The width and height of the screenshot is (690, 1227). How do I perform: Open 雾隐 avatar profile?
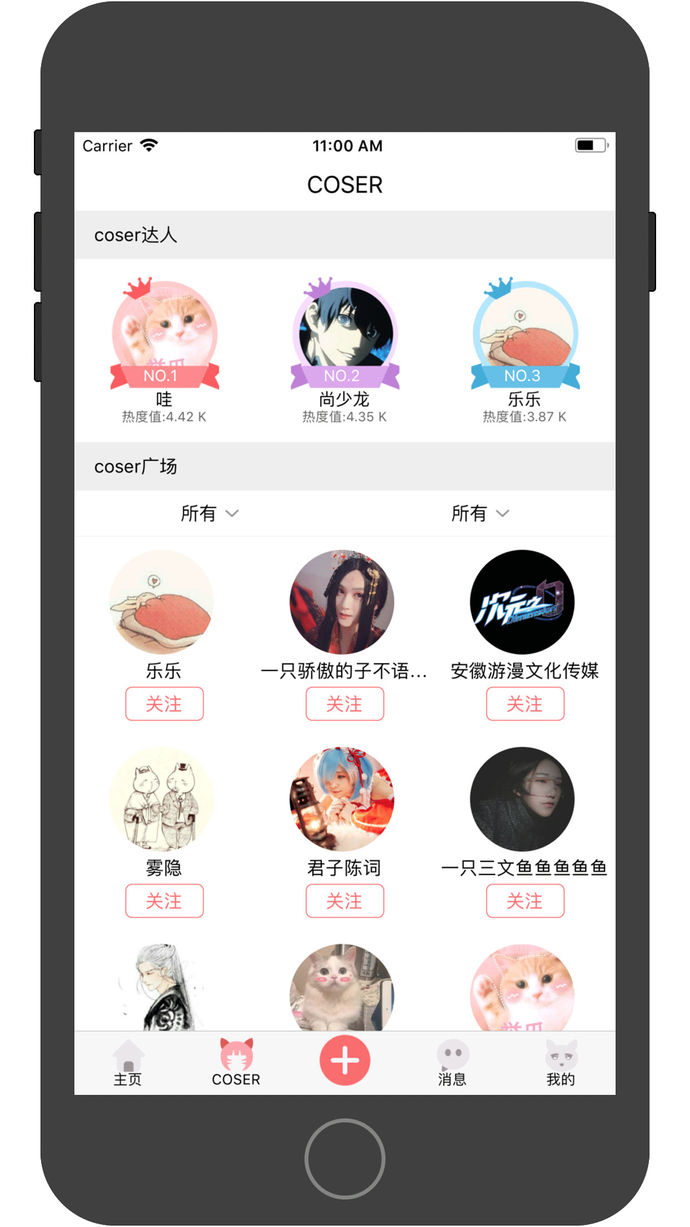point(162,799)
